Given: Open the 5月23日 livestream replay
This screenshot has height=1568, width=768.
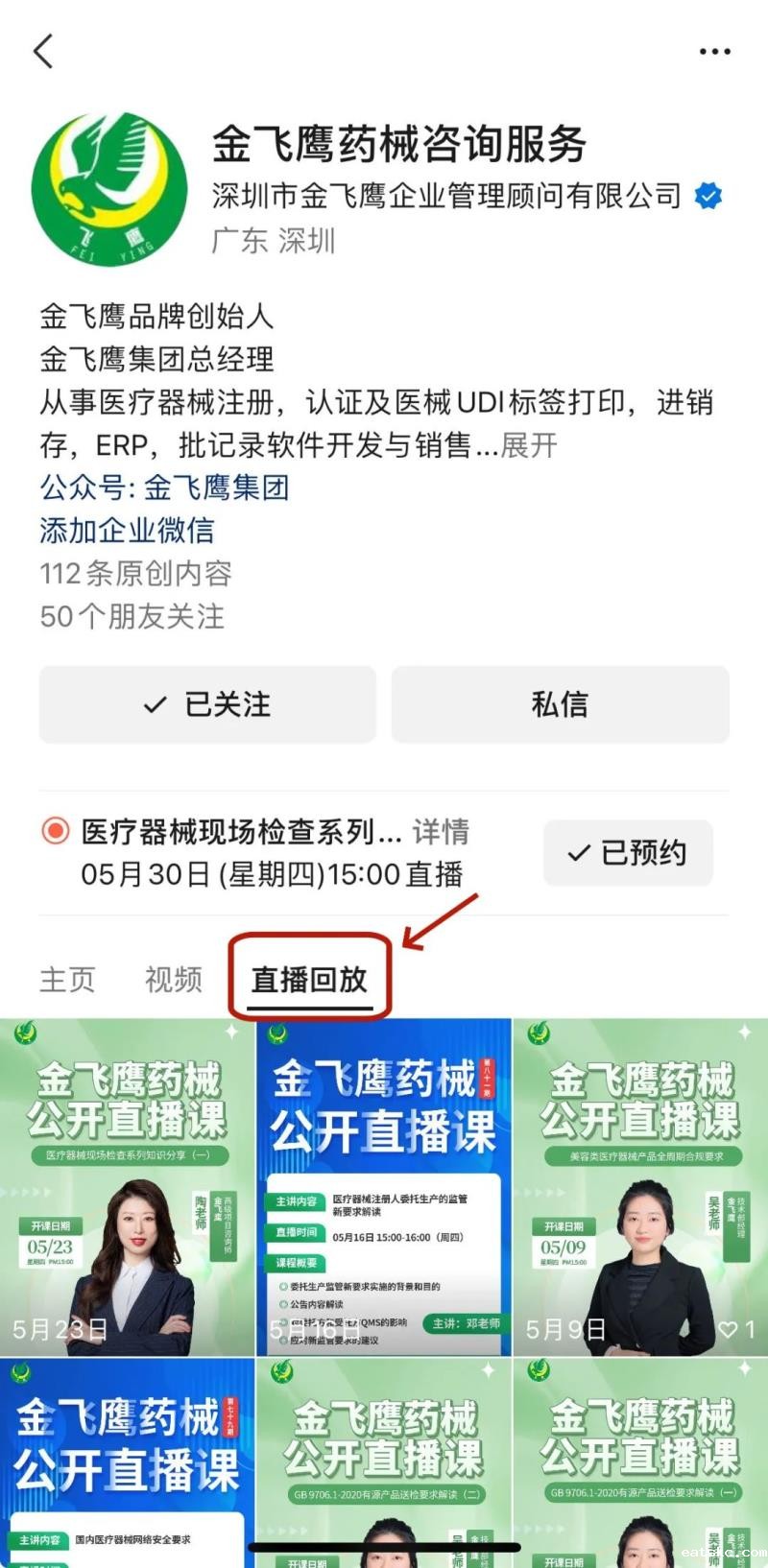Looking at the screenshot, I should tap(127, 1187).
